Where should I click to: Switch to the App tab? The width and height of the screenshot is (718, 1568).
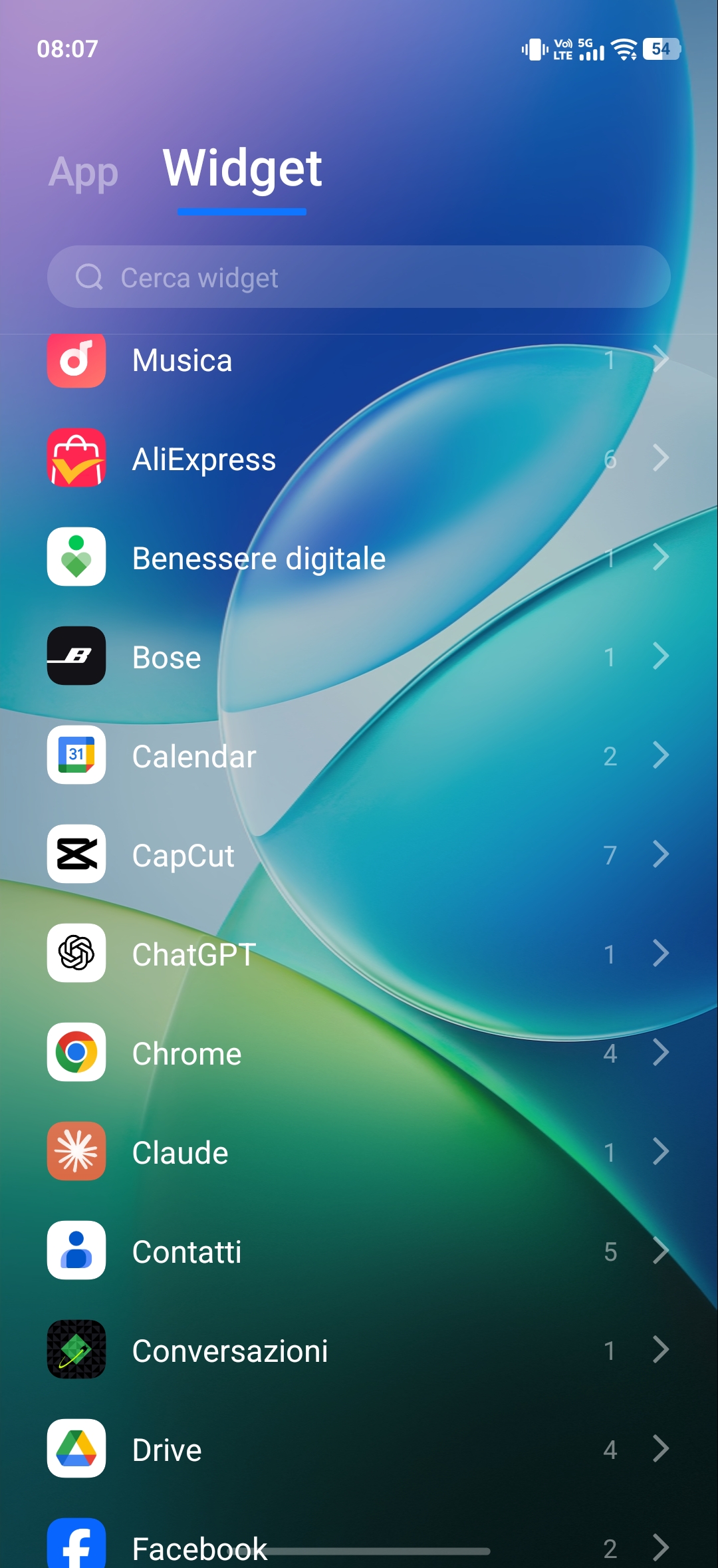click(84, 173)
